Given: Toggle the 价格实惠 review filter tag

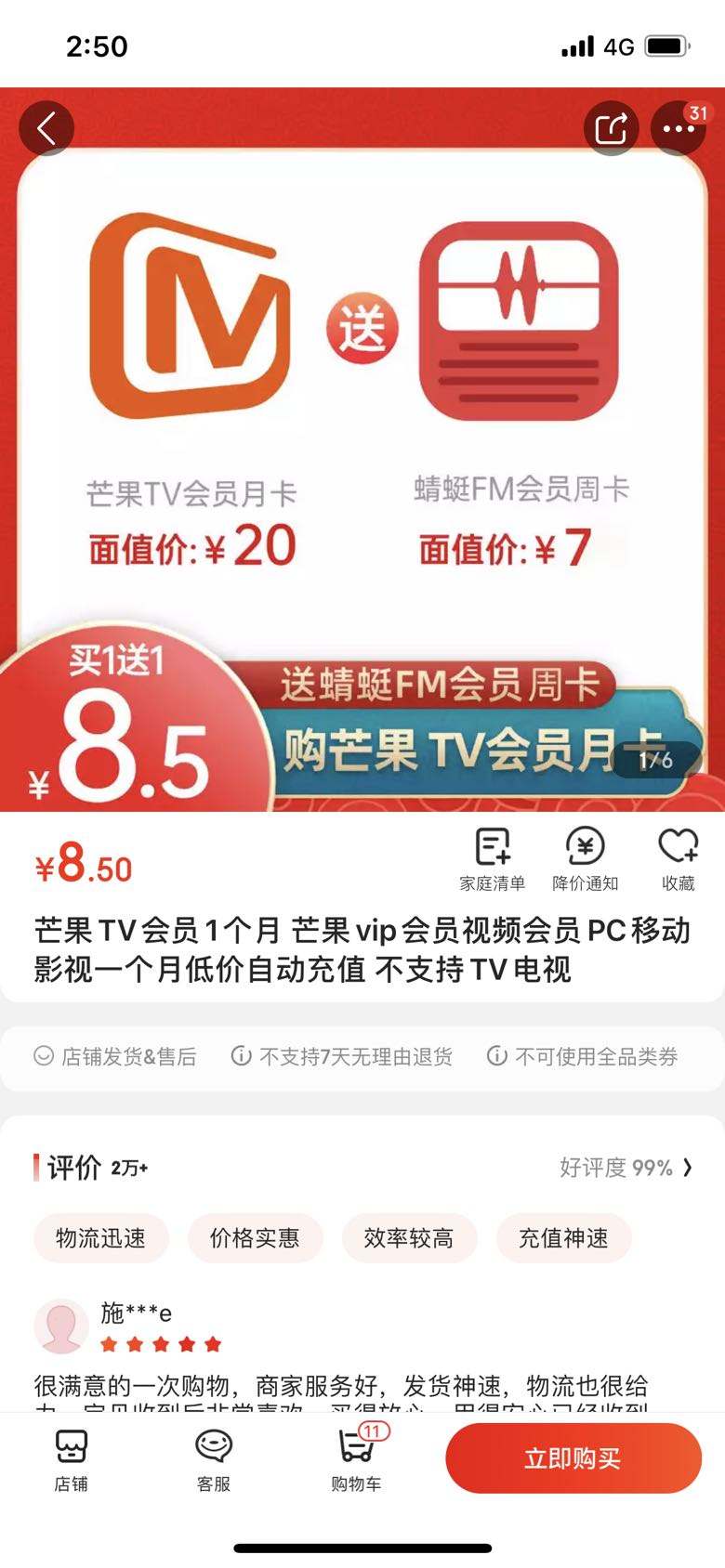Looking at the screenshot, I should click(255, 1238).
